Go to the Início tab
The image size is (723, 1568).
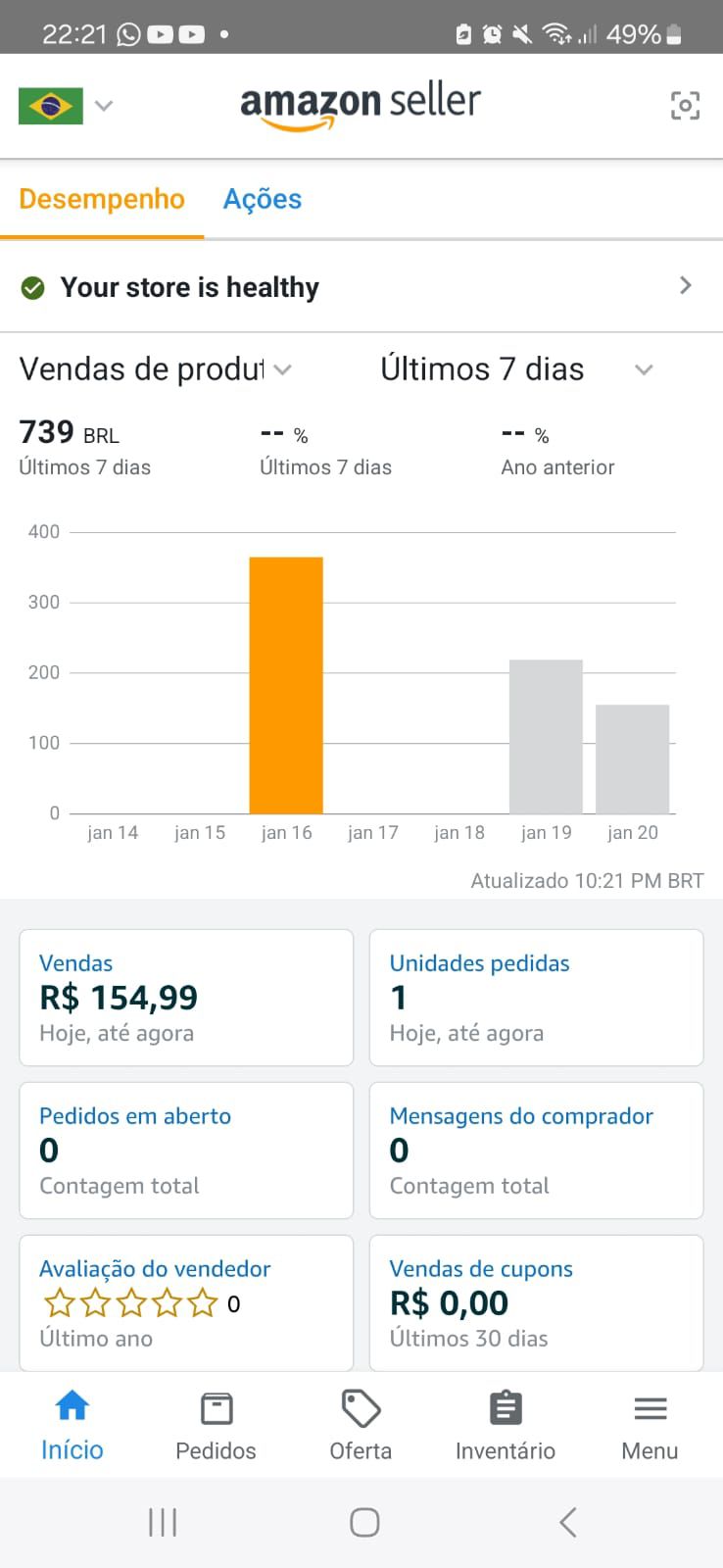(x=72, y=1426)
